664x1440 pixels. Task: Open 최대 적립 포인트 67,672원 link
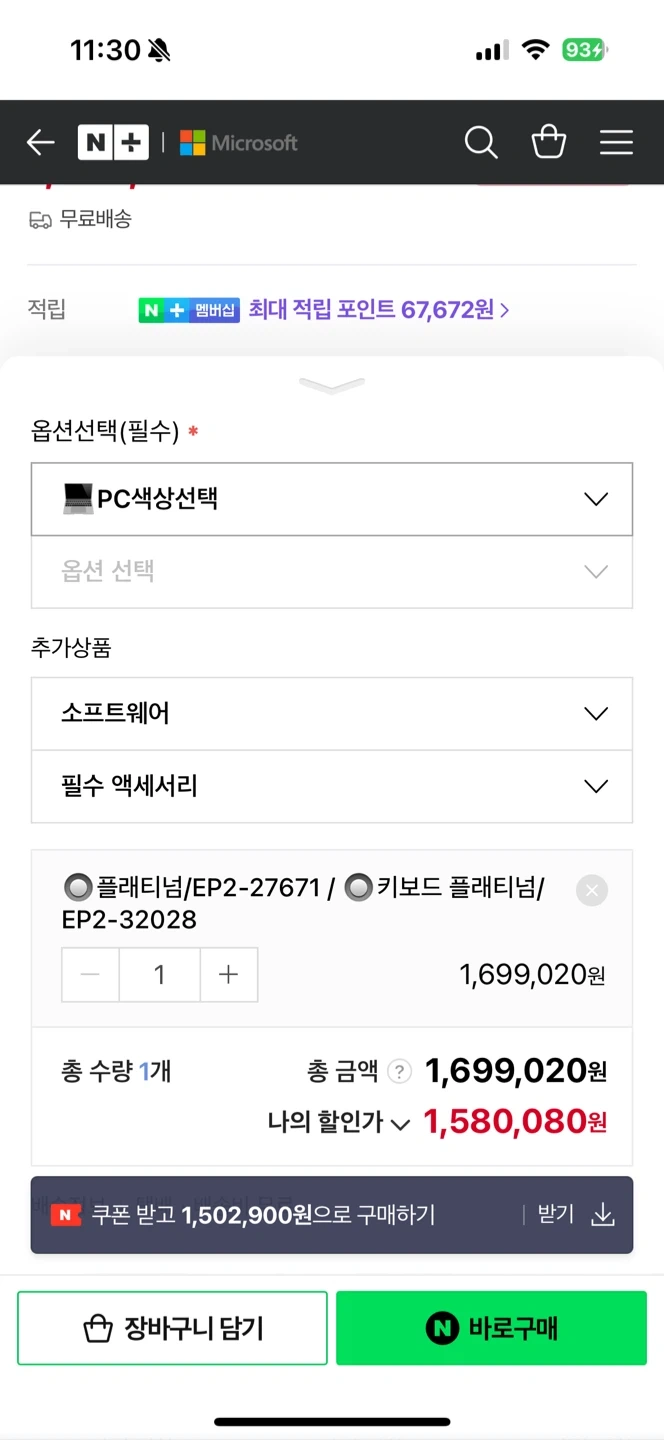point(379,310)
